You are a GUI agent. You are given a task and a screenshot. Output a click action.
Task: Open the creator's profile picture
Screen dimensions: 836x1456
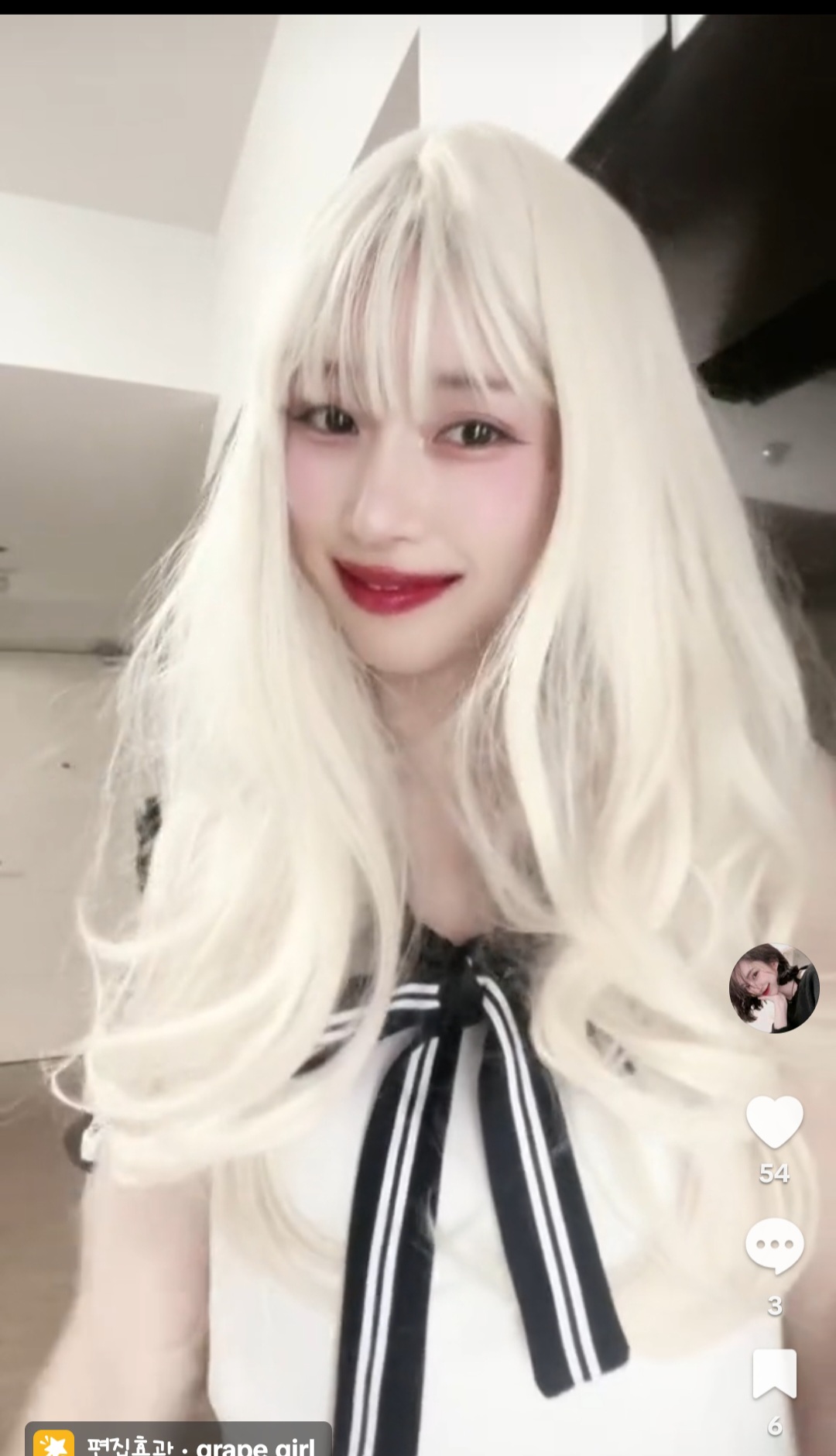pos(773,988)
